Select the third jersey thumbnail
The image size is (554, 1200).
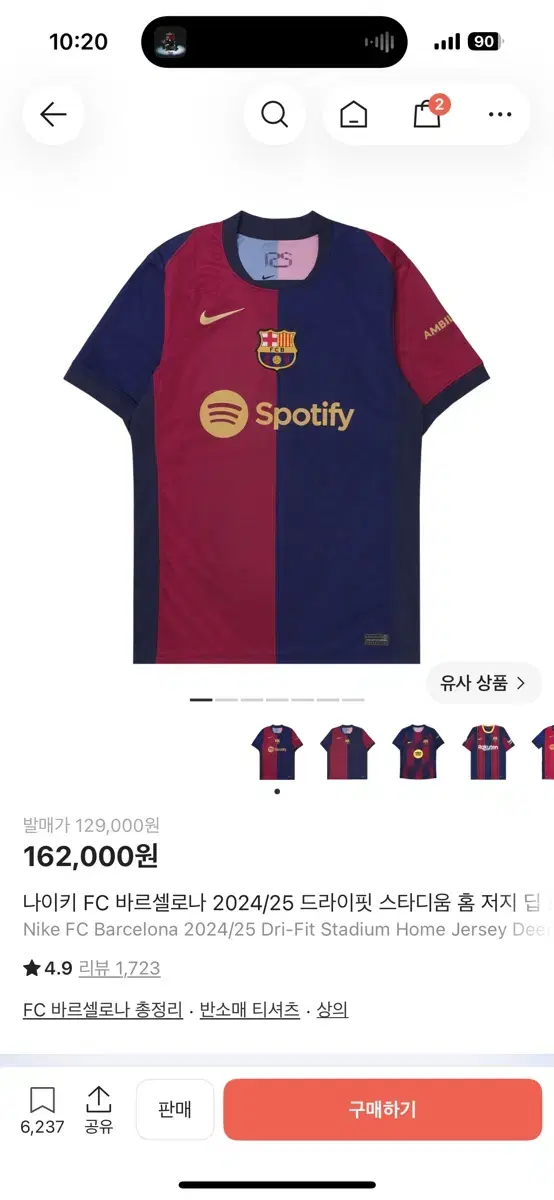416,752
